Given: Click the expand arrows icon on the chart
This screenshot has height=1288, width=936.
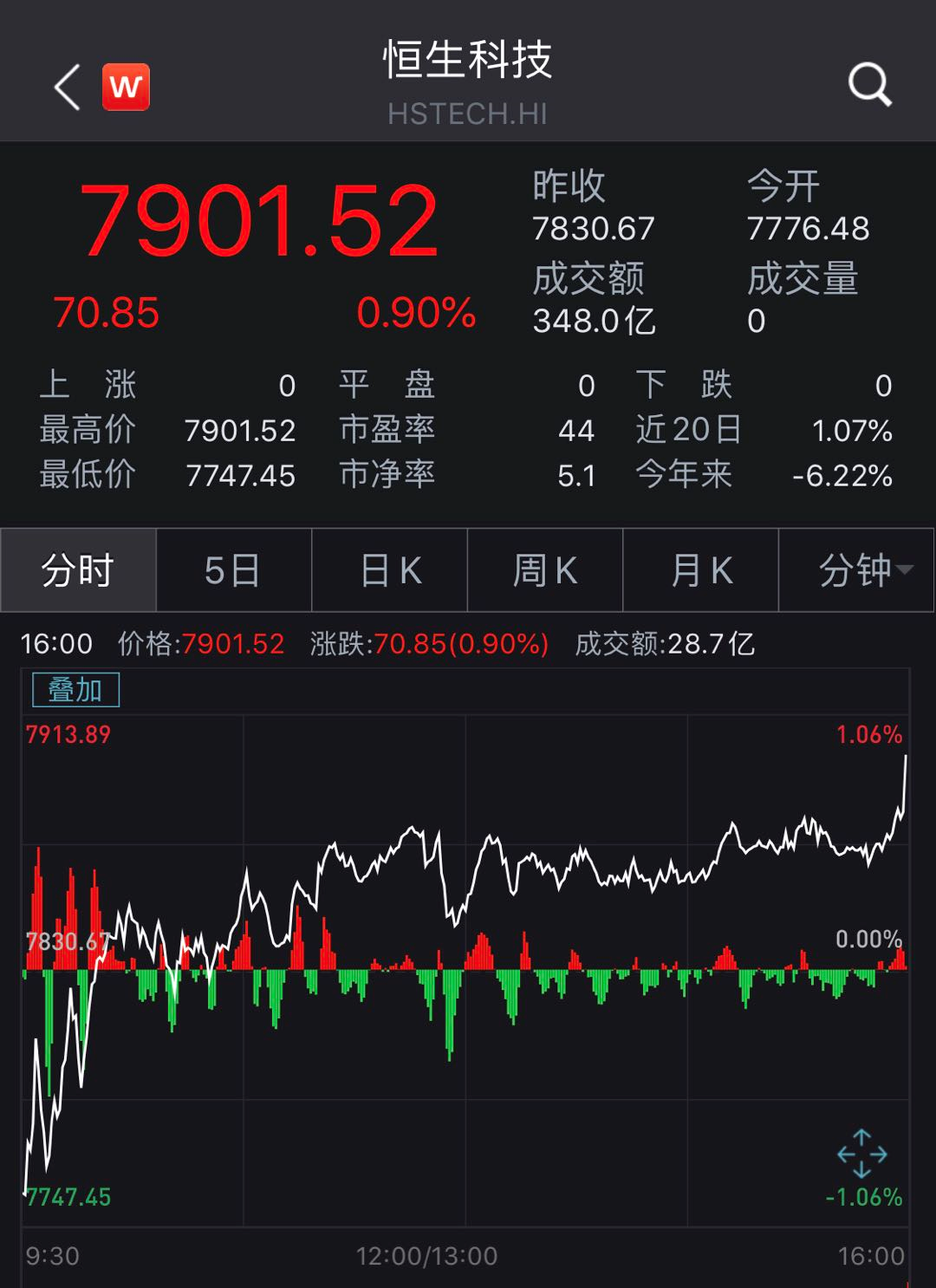Looking at the screenshot, I should tap(861, 1153).
